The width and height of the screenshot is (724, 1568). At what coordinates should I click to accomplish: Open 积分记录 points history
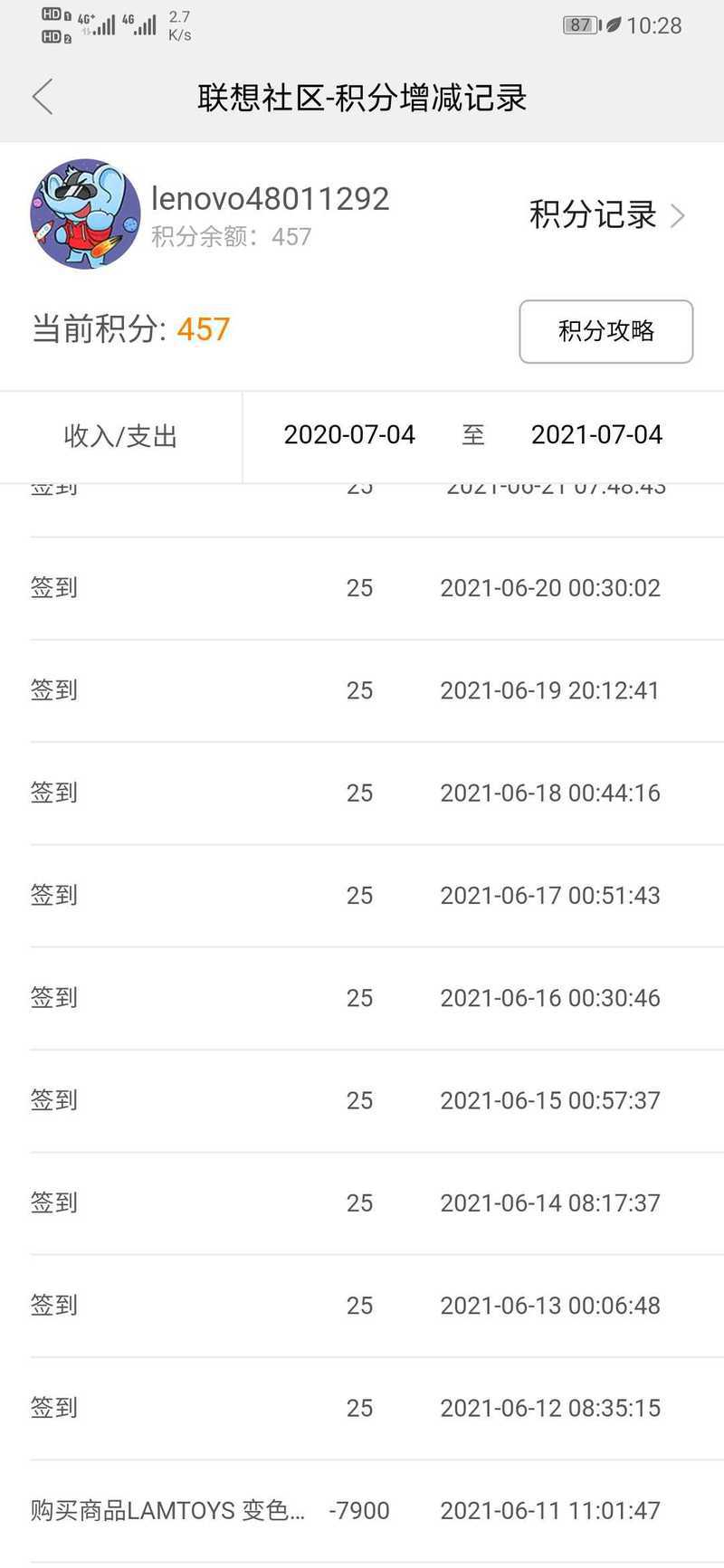point(607,215)
